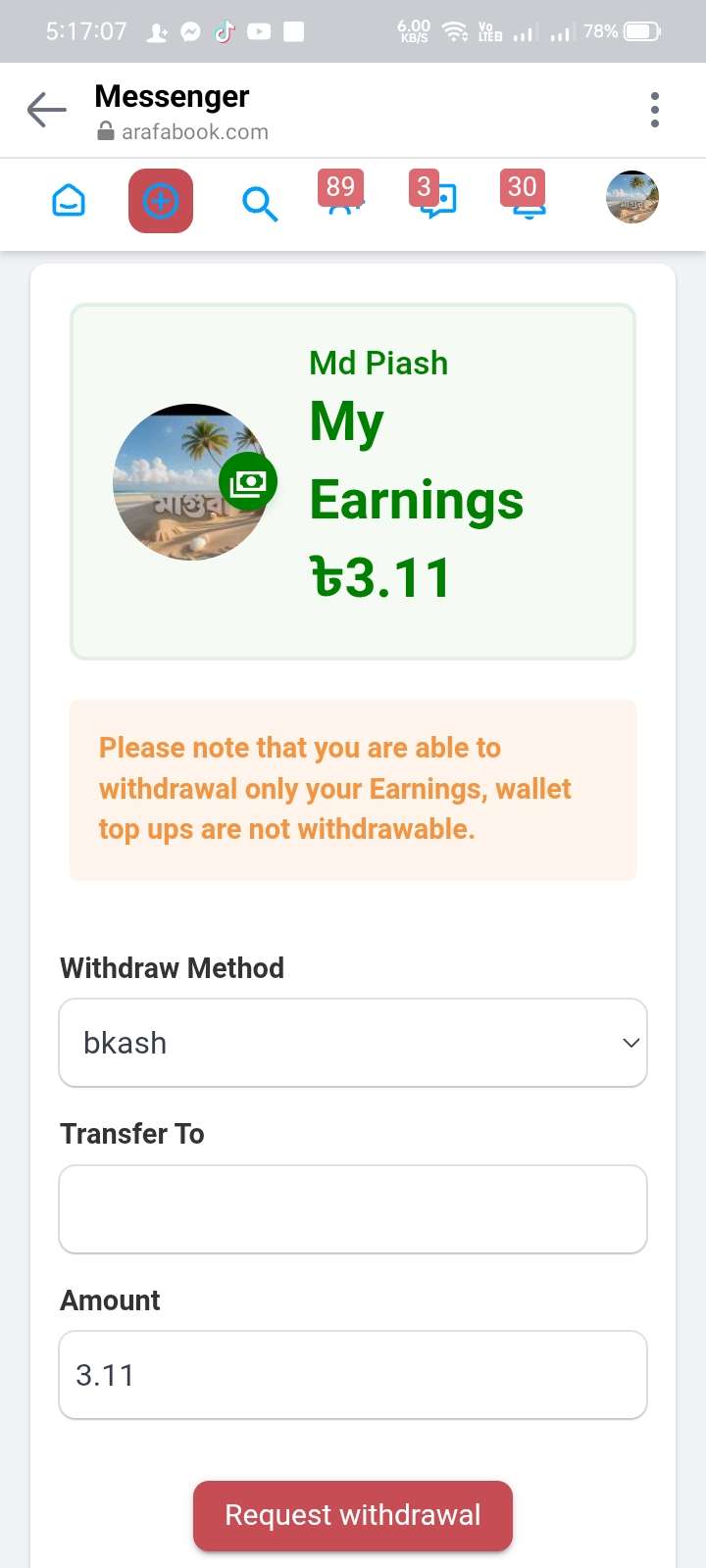Viewport: 706px width, 1568px height.
Task: Open the search magnifier
Action: click(260, 204)
